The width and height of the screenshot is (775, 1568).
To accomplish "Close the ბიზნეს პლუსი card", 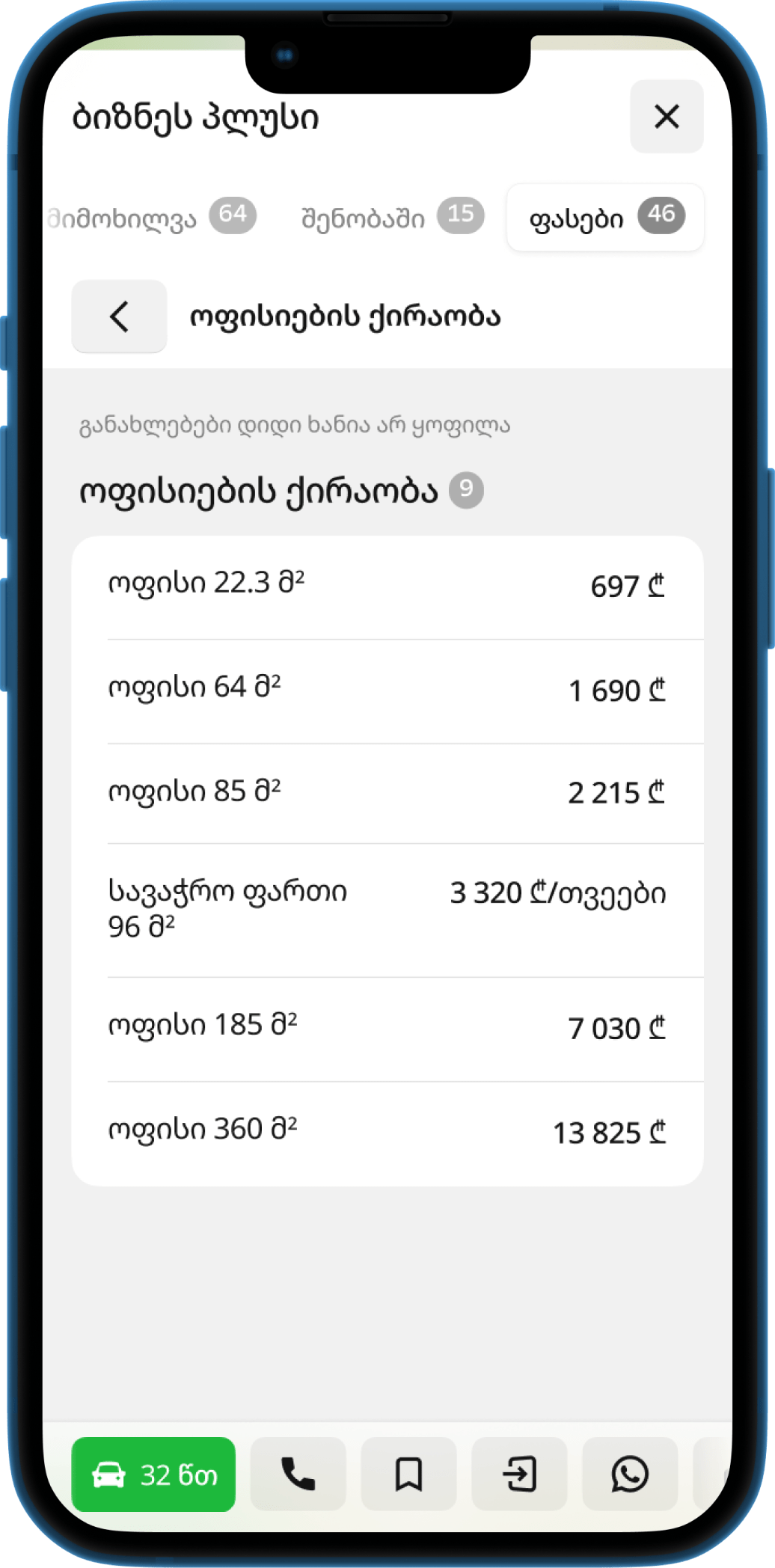I will pyautogui.click(x=666, y=117).
